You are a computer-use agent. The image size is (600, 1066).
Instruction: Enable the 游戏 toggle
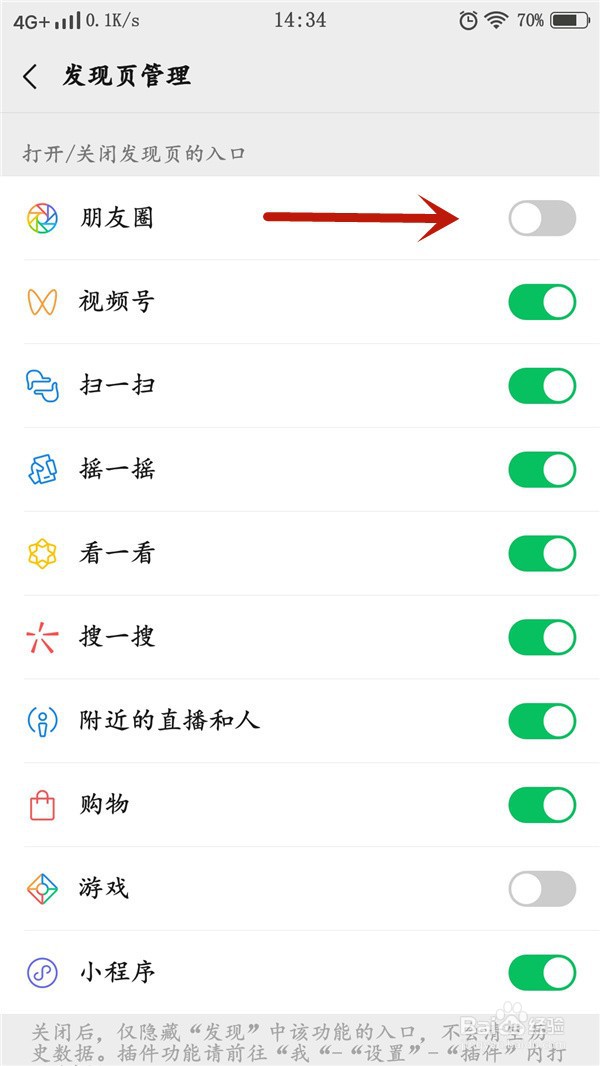point(542,889)
